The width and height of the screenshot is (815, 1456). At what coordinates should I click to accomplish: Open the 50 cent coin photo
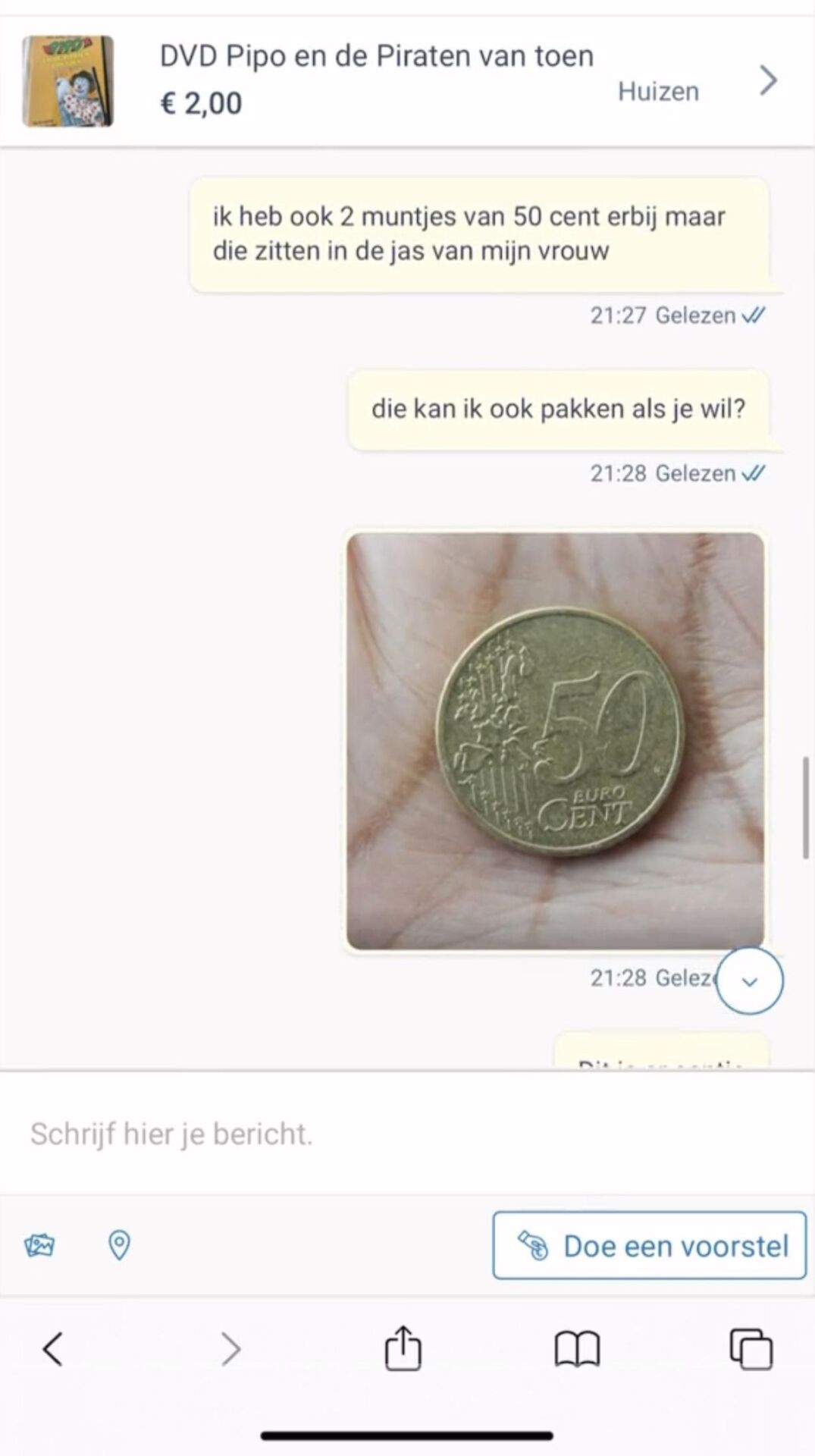point(555,740)
